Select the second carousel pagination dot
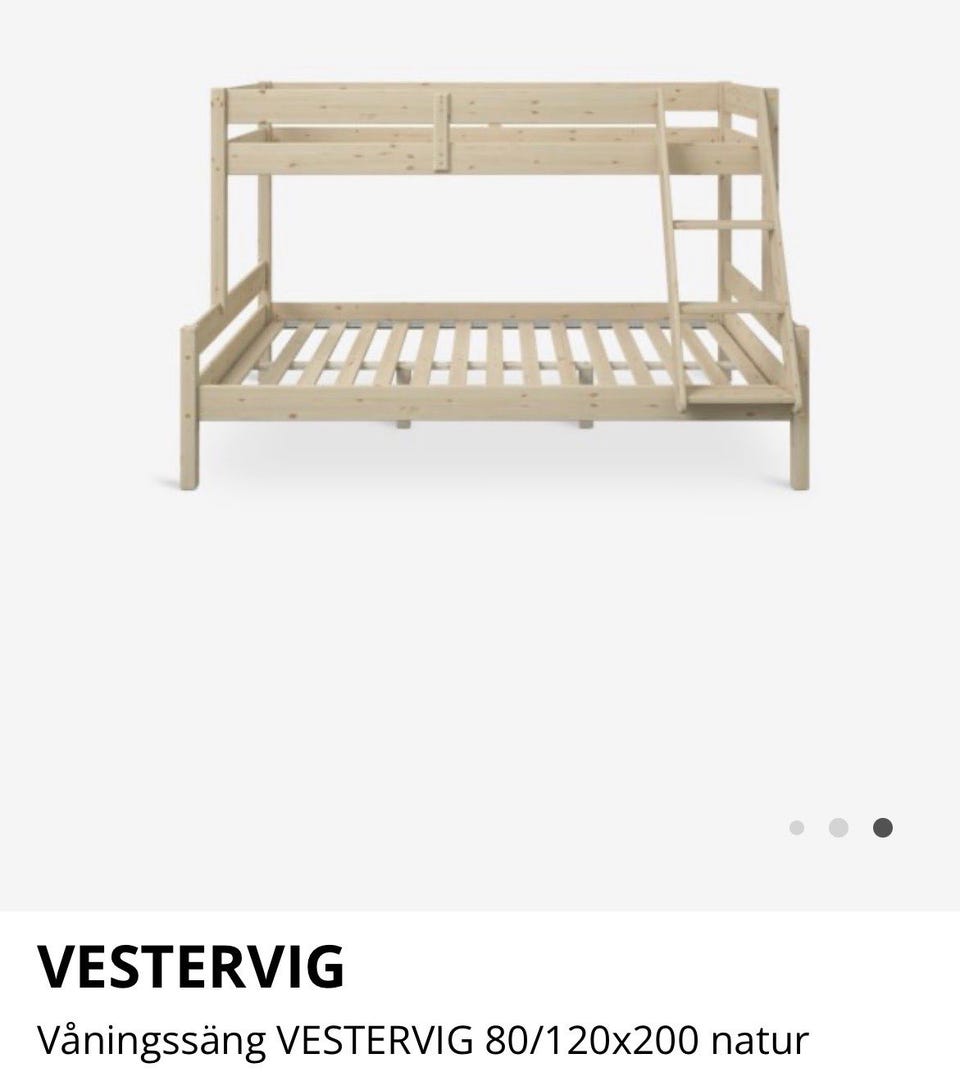 (x=837, y=827)
